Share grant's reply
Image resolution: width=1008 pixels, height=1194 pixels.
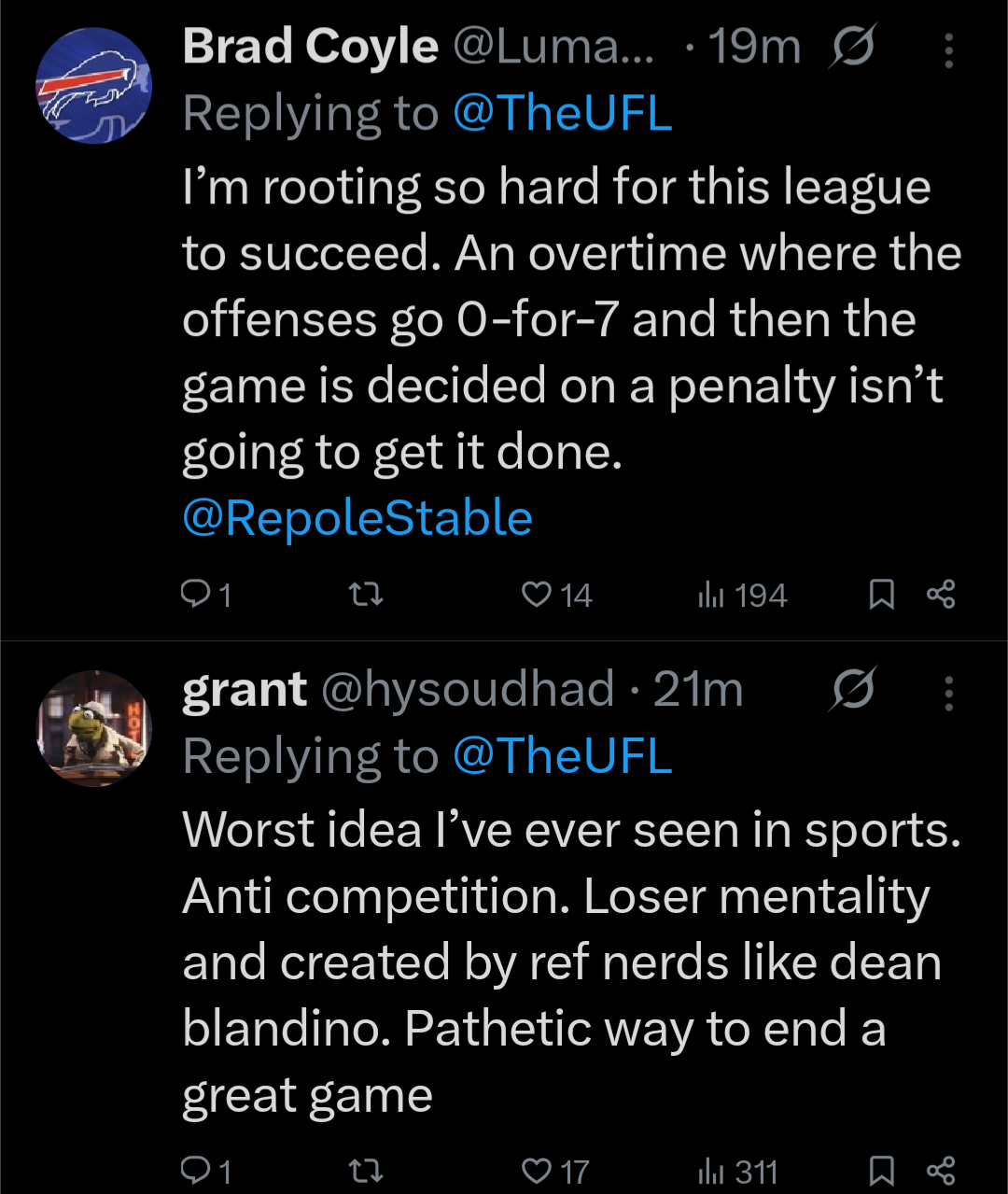[941, 1171]
